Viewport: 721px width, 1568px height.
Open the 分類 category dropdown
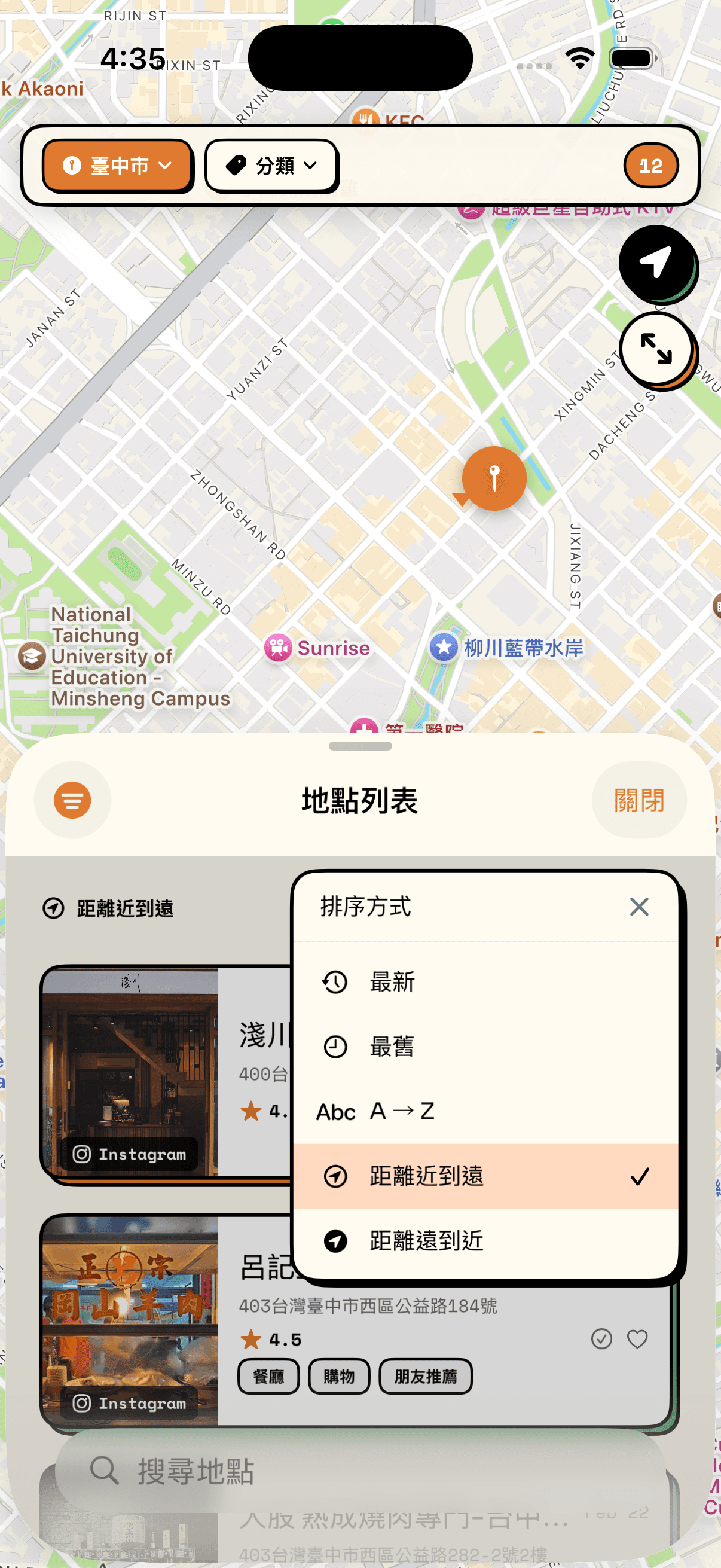point(271,165)
